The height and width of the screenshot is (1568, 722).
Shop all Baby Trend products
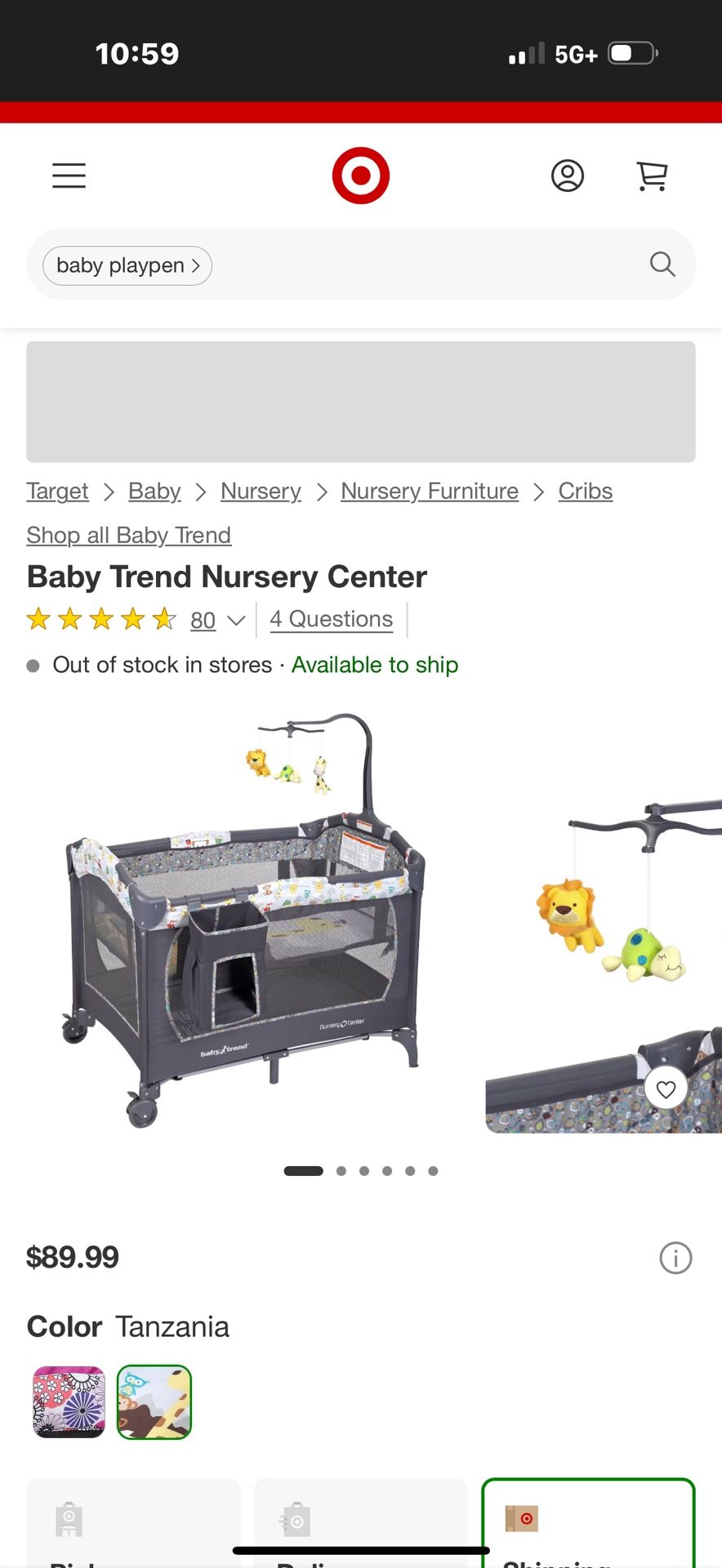coord(129,535)
